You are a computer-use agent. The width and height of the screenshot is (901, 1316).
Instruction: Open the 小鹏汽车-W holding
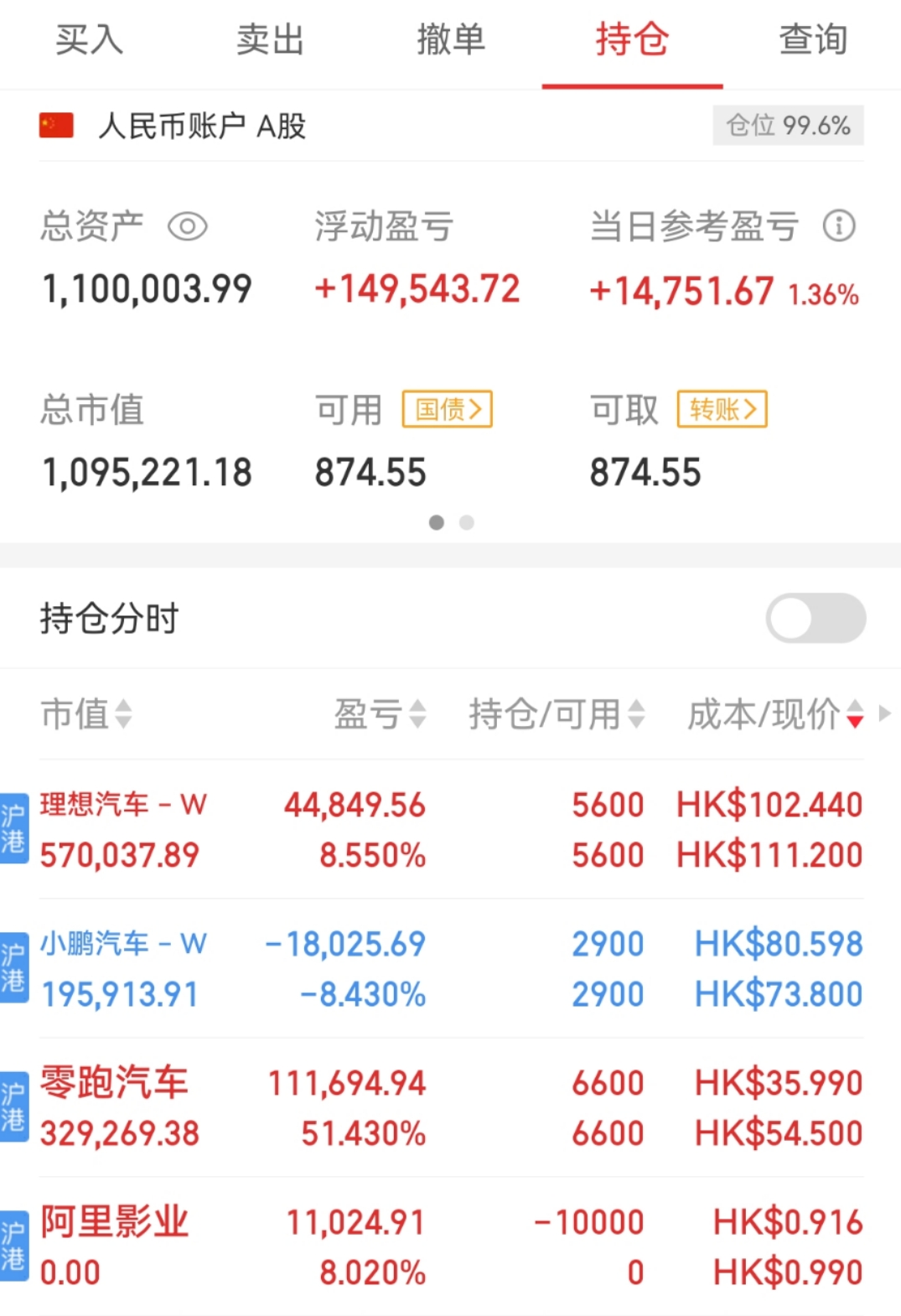[451, 968]
